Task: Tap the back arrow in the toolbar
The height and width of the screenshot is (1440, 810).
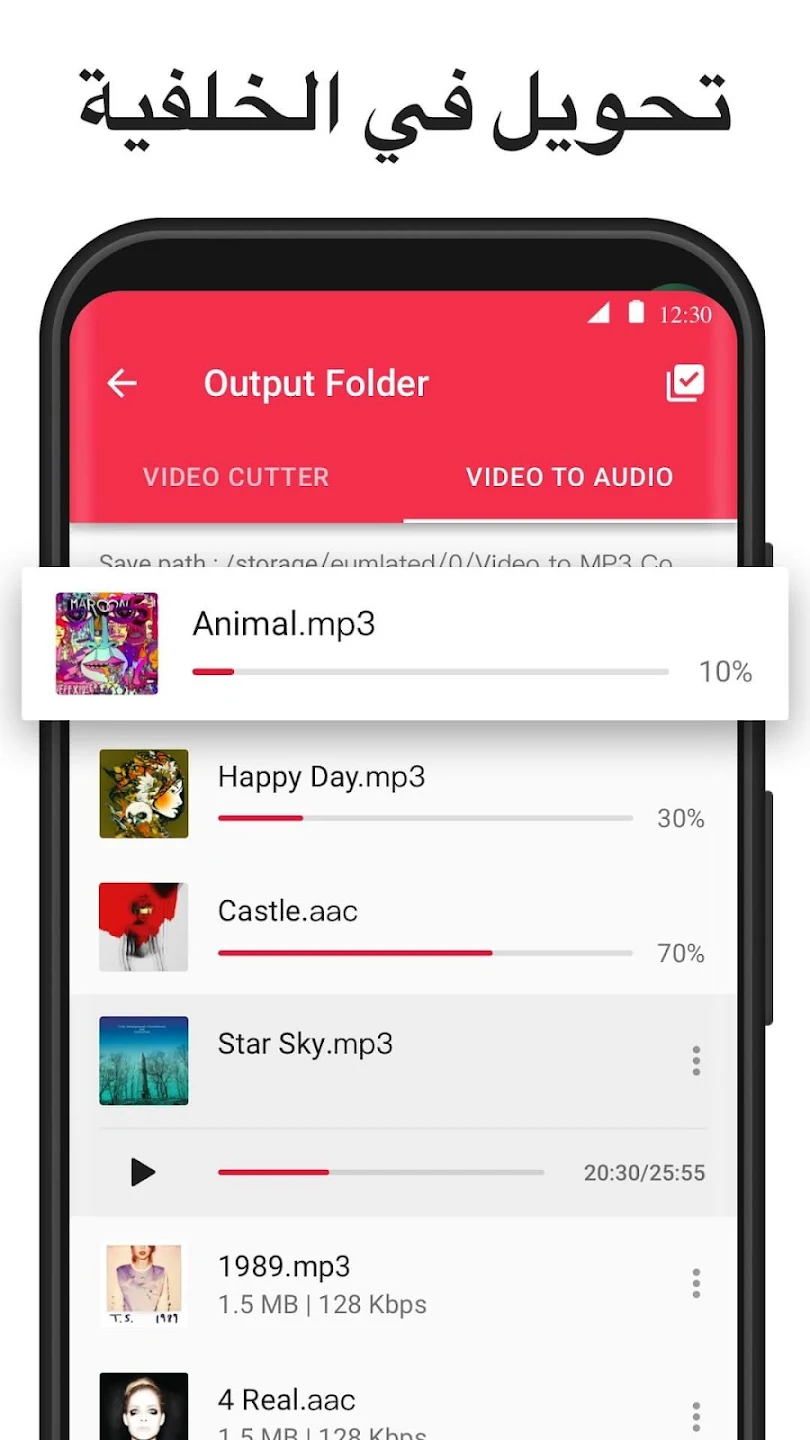Action: tap(121, 383)
